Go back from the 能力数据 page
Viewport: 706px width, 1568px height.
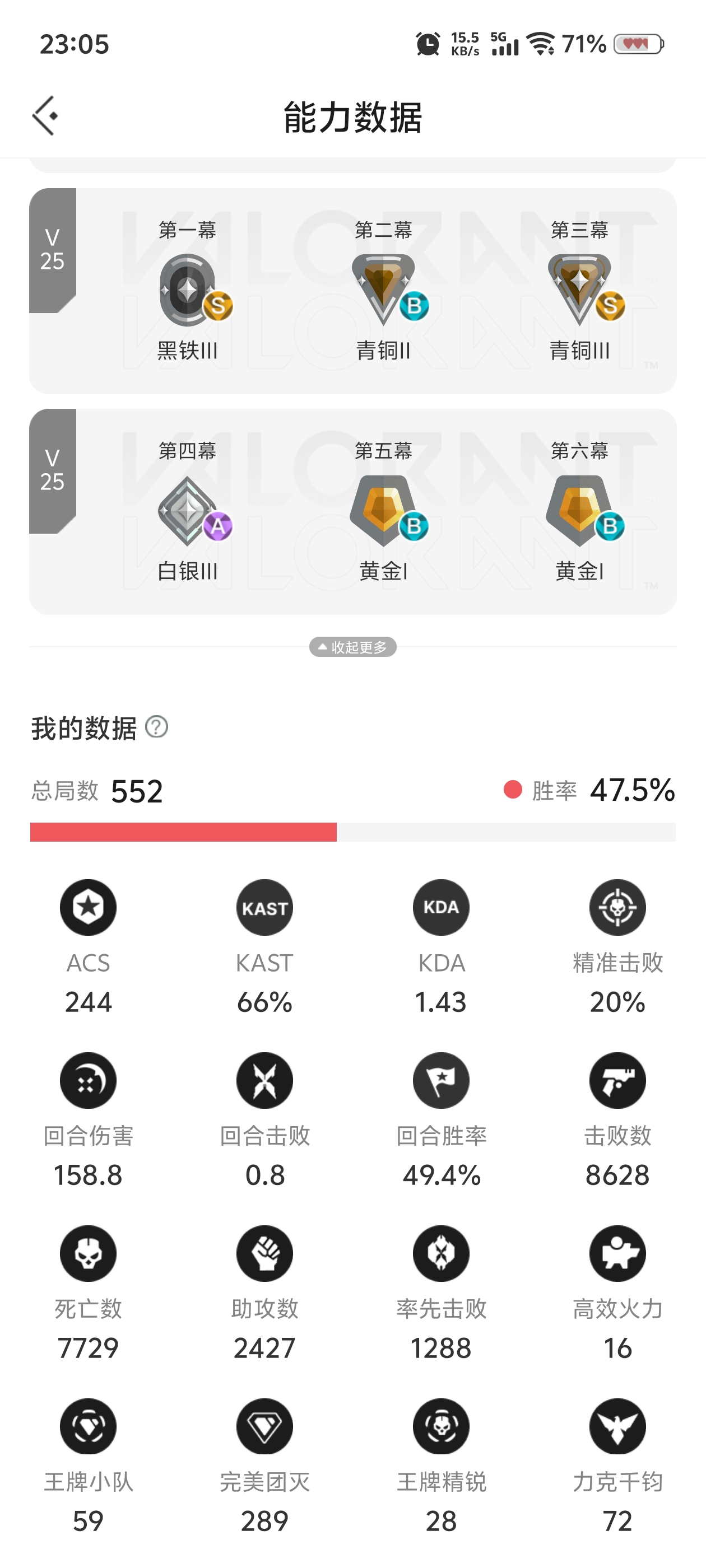click(46, 116)
